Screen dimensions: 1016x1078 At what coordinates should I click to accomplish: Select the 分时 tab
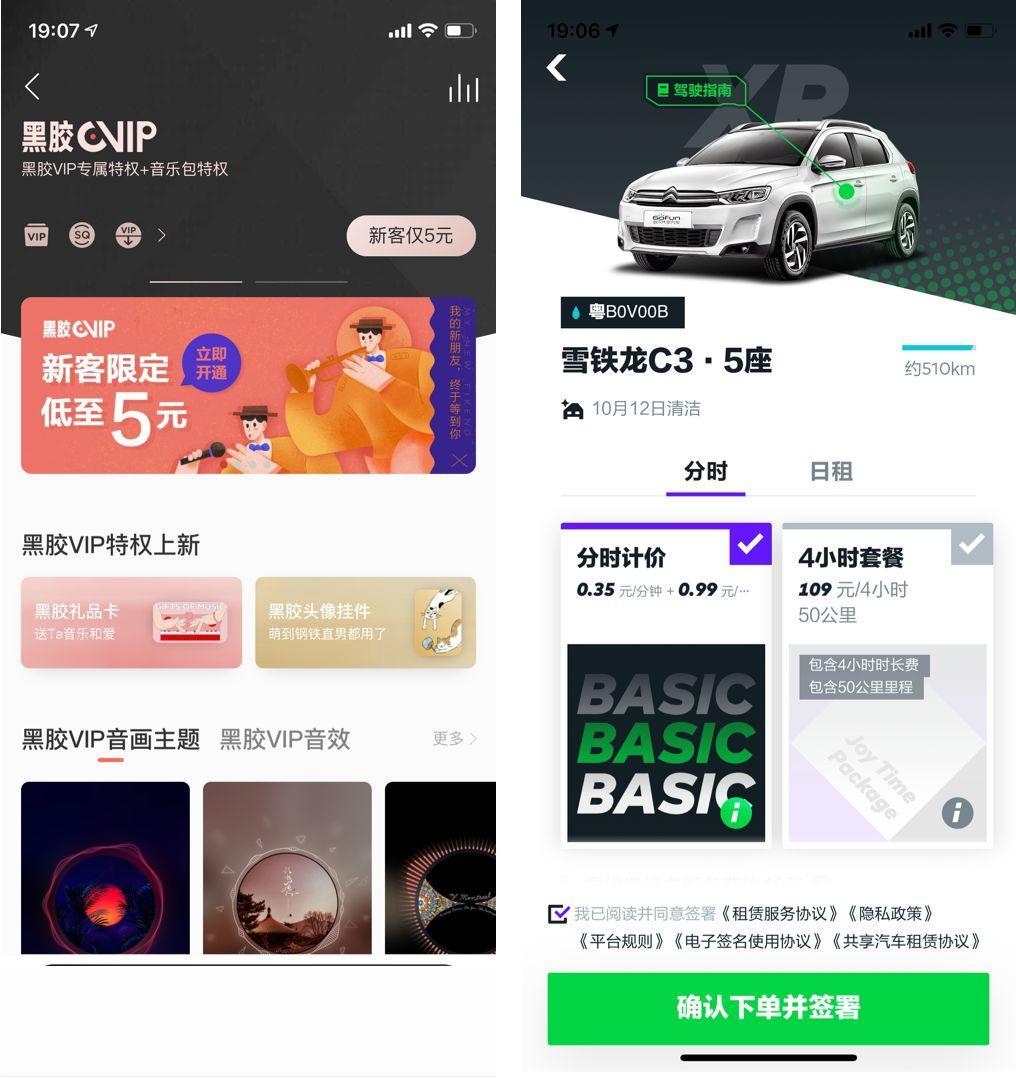pyautogui.click(x=705, y=471)
